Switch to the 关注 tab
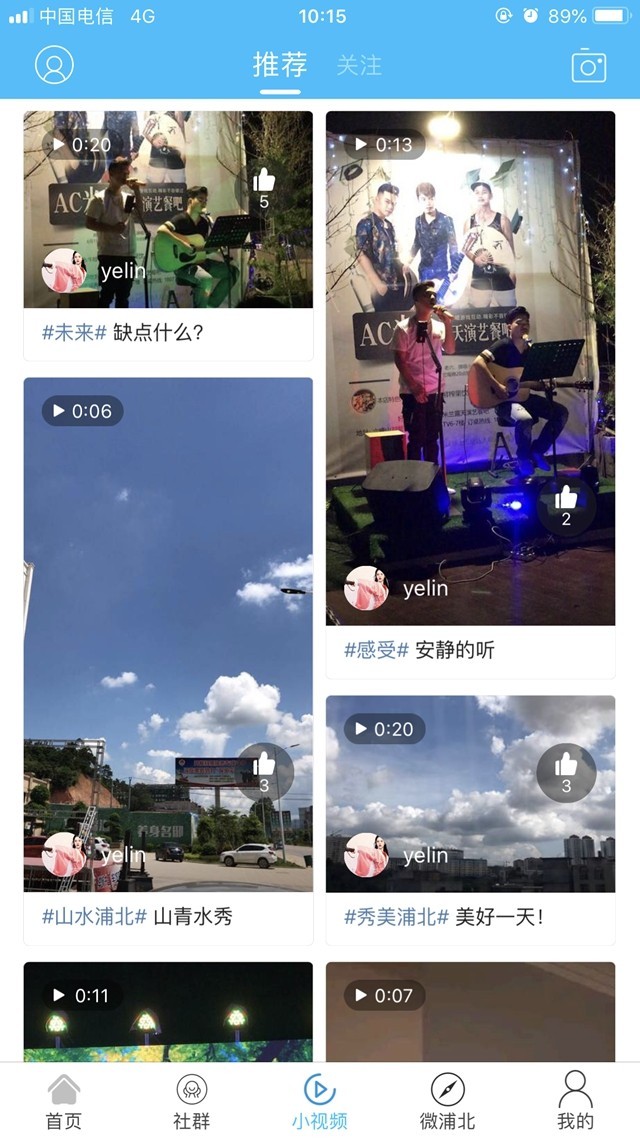 [359, 65]
